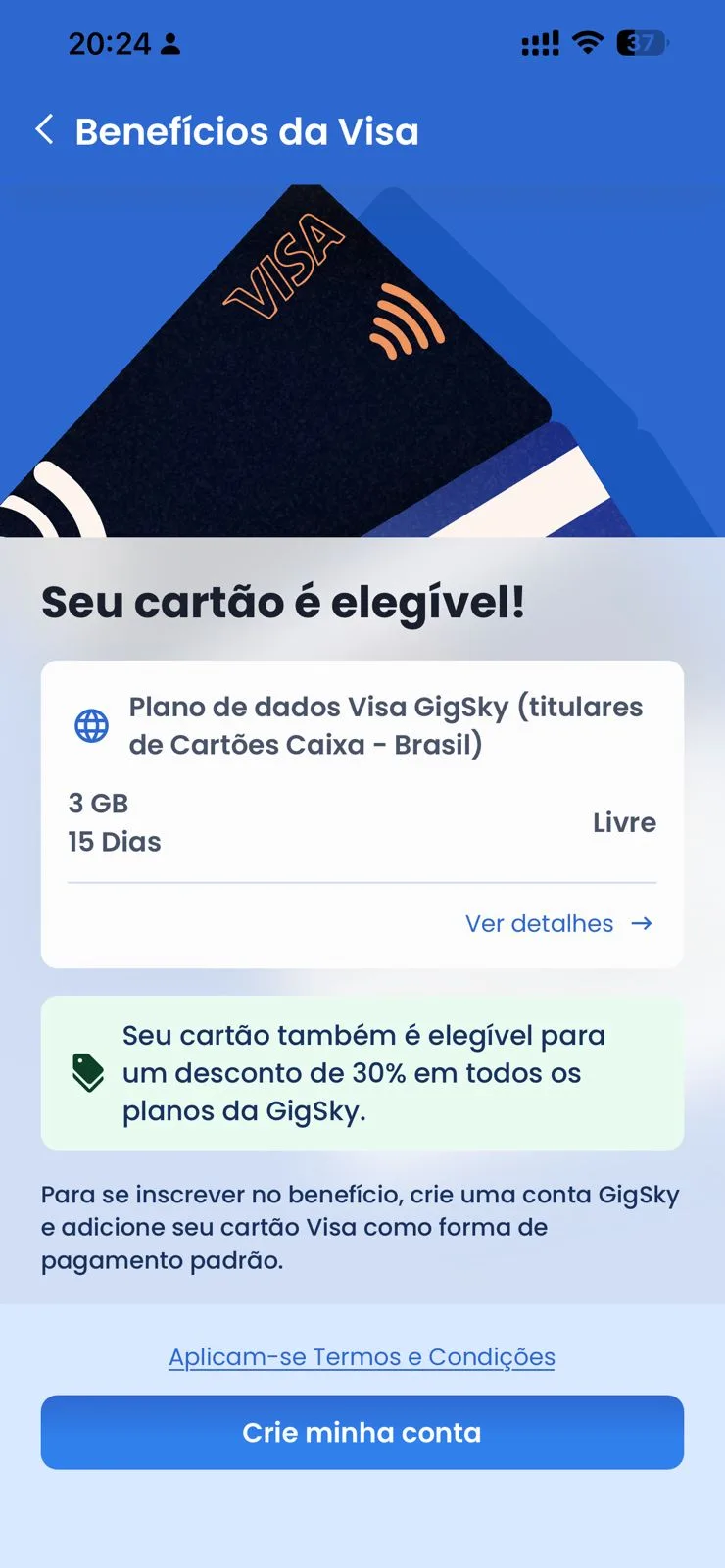Click the battery indicator showing 37
The width and height of the screenshot is (725, 1568).
tap(642, 42)
